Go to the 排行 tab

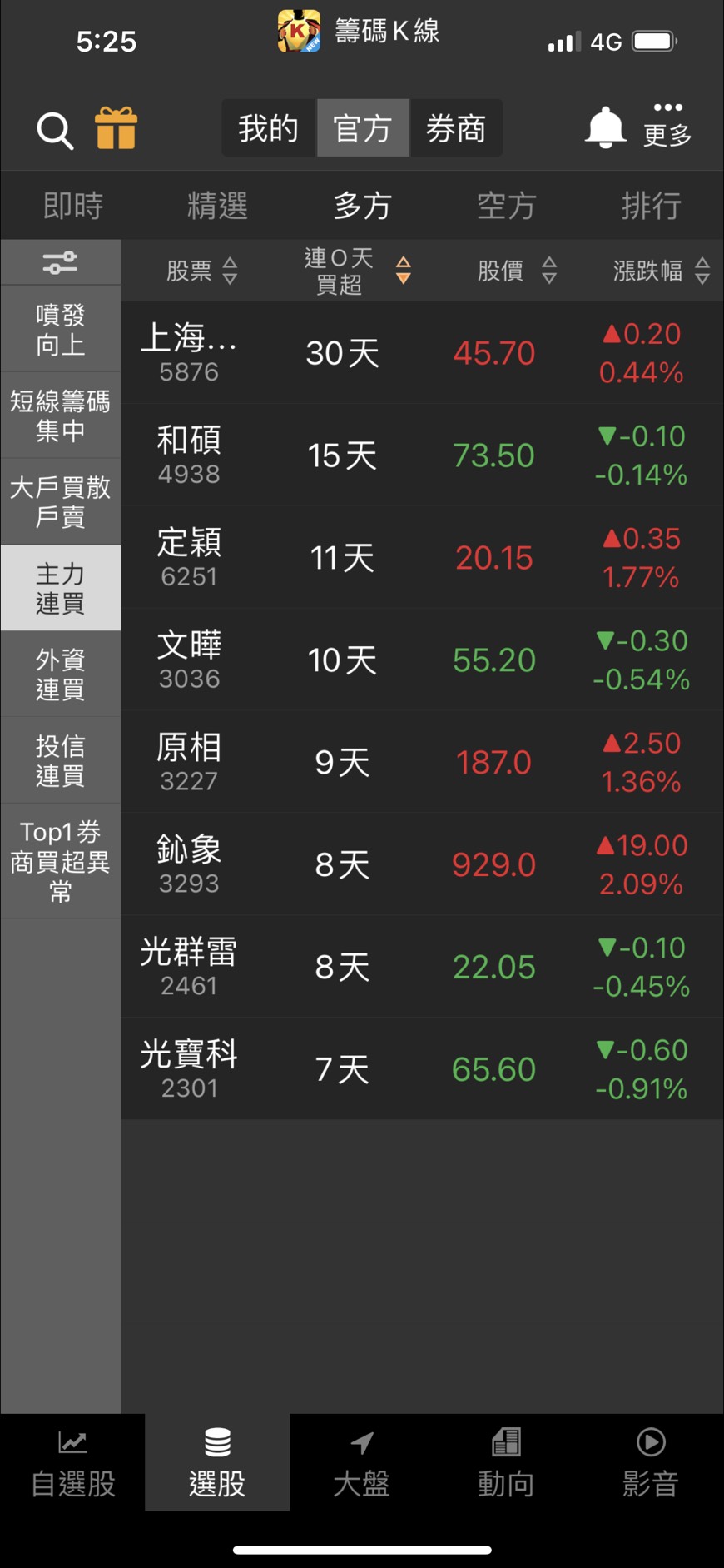point(651,206)
